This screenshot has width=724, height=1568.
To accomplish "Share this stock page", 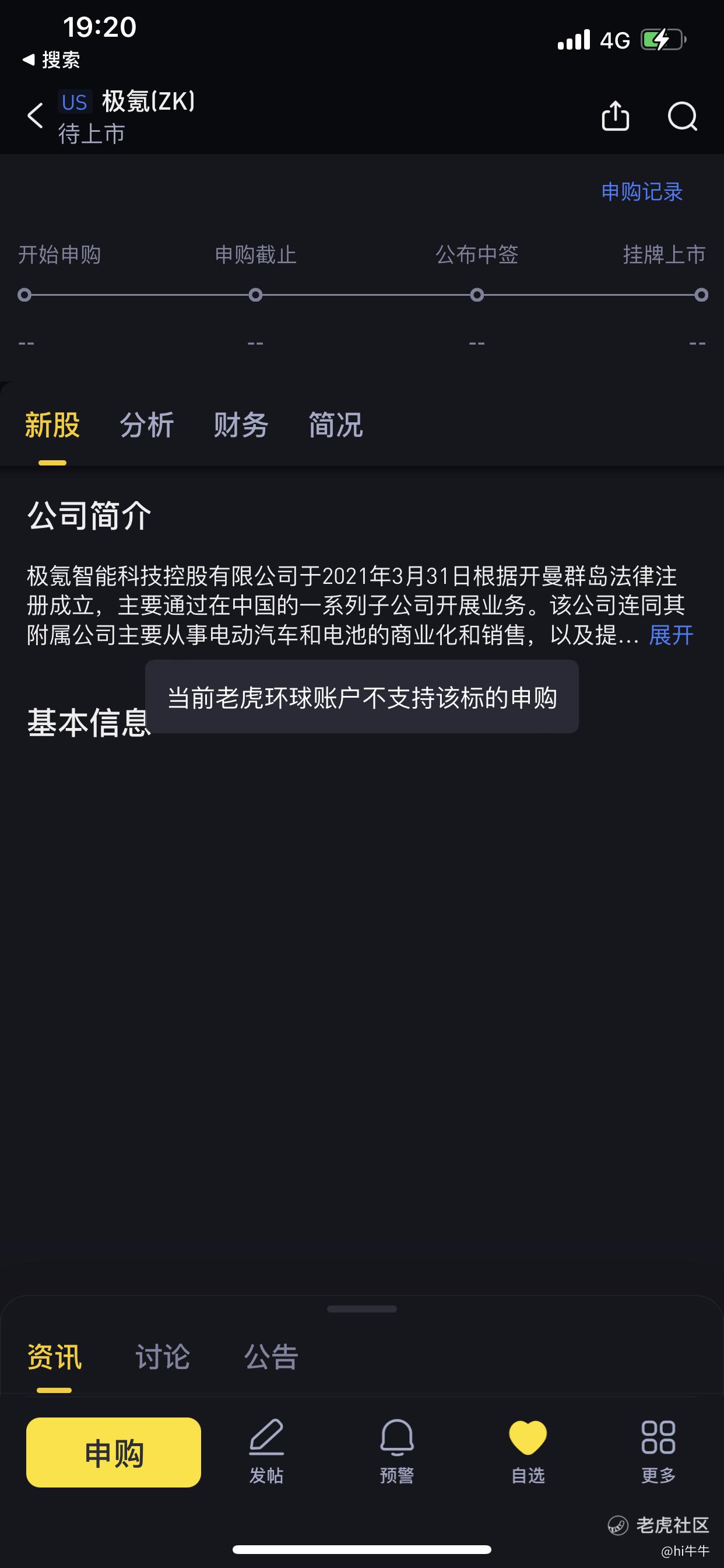I will (x=615, y=116).
